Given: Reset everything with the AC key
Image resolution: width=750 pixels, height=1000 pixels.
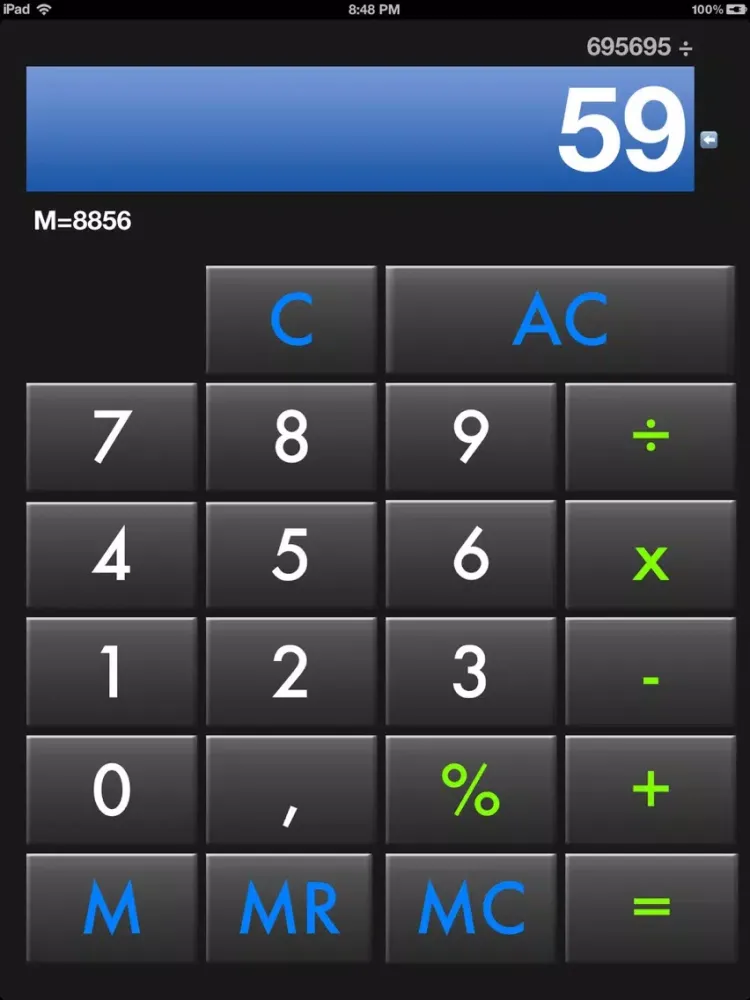Looking at the screenshot, I should click(x=560, y=320).
